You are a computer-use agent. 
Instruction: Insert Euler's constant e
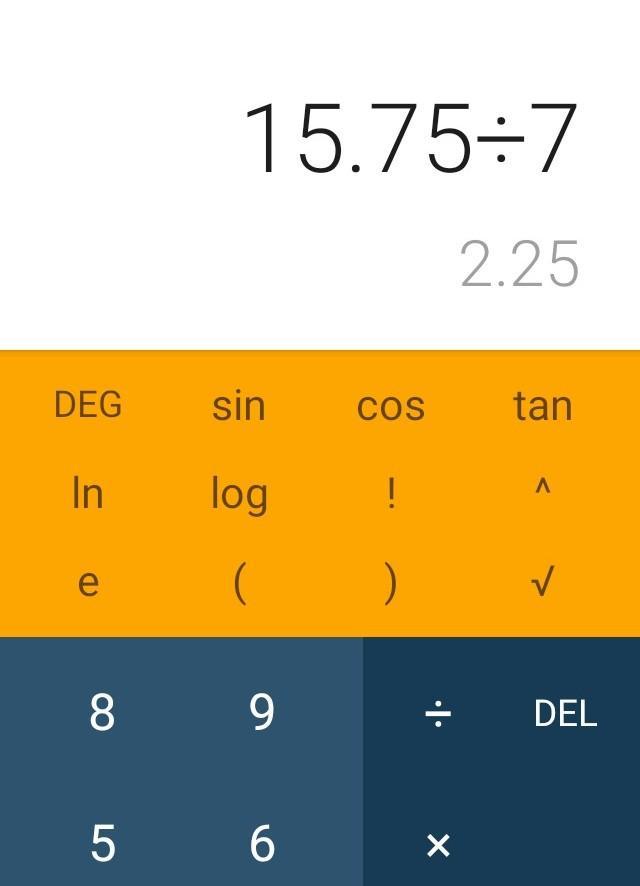[88, 582]
